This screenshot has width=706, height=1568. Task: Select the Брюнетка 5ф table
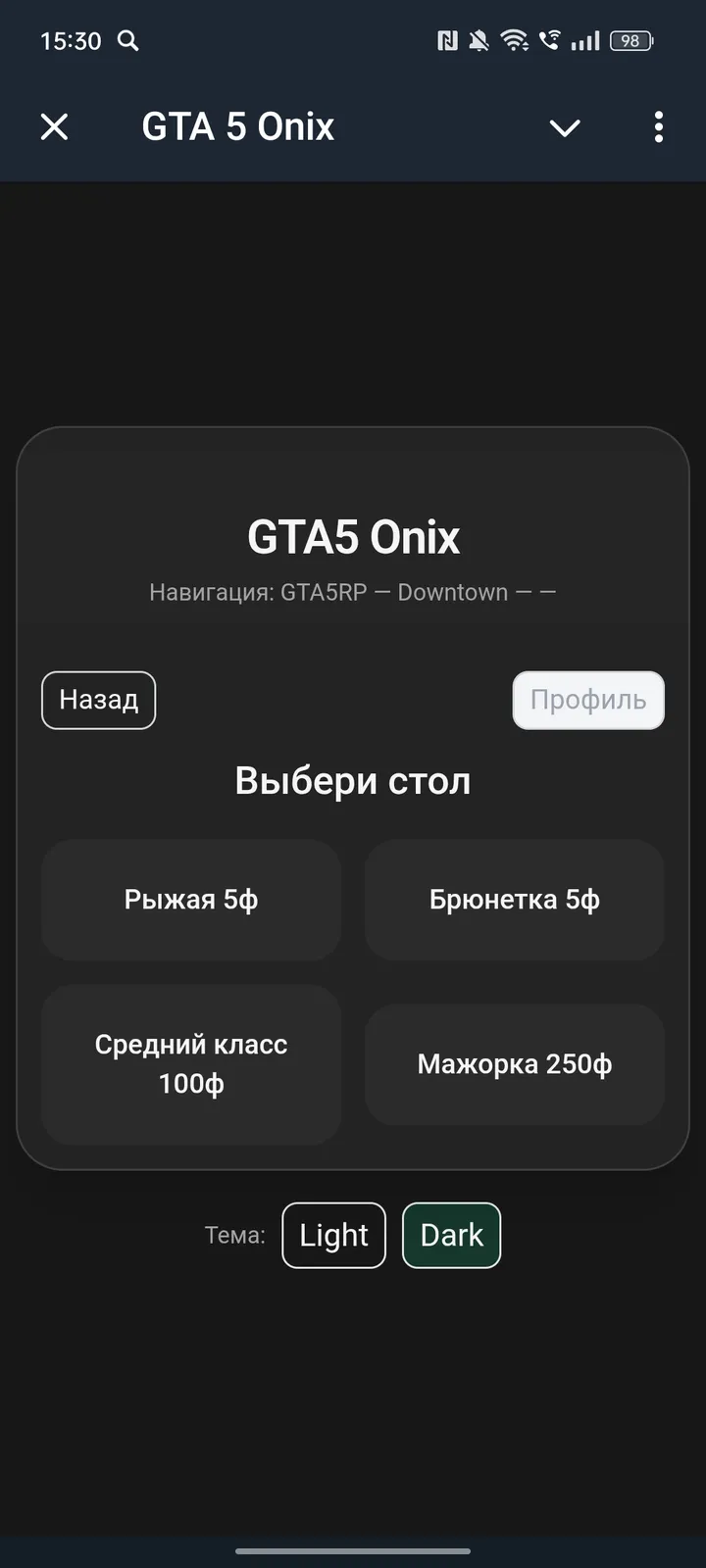click(x=514, y=900)
